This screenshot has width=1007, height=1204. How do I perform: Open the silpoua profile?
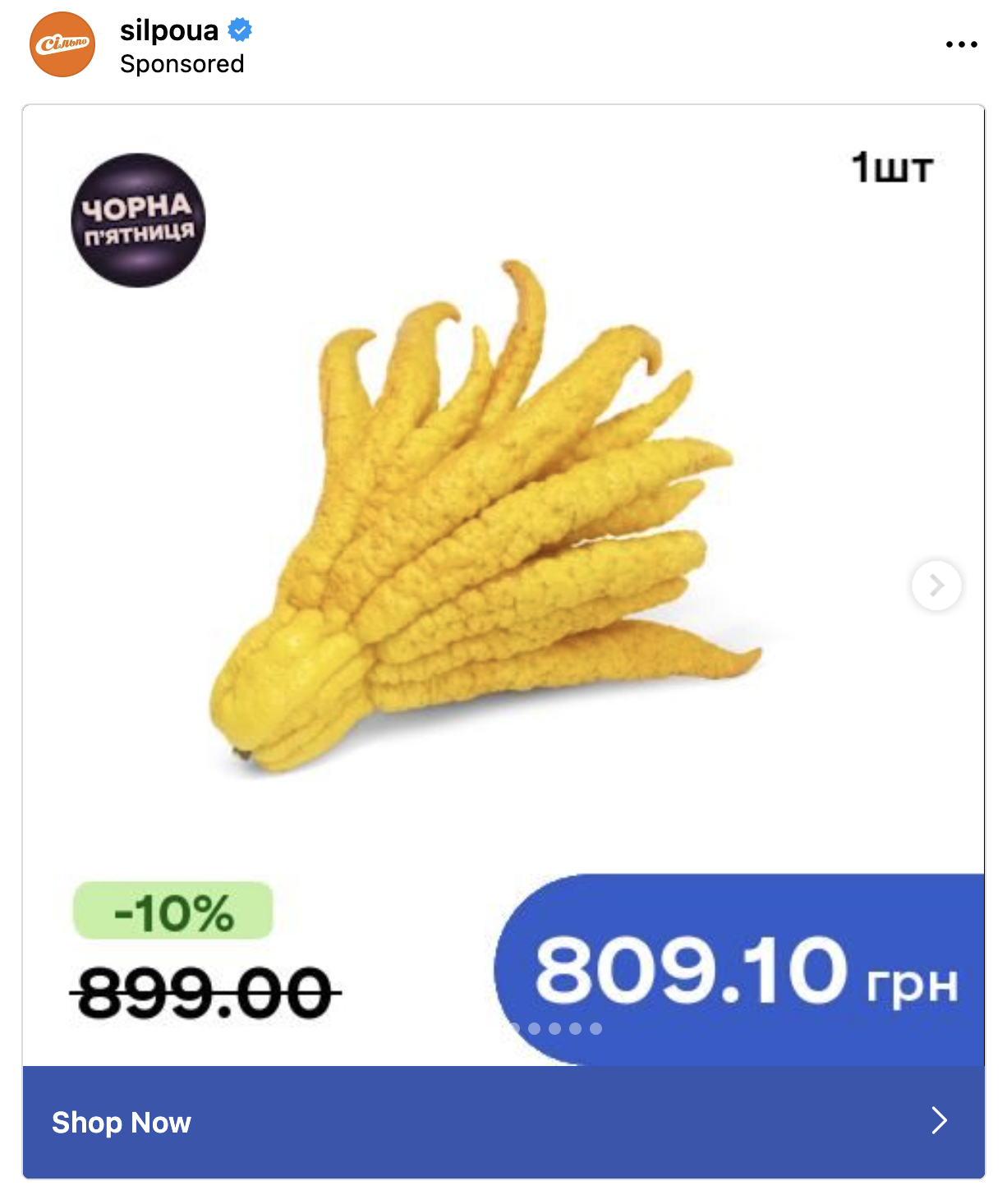tap(169, 30)
